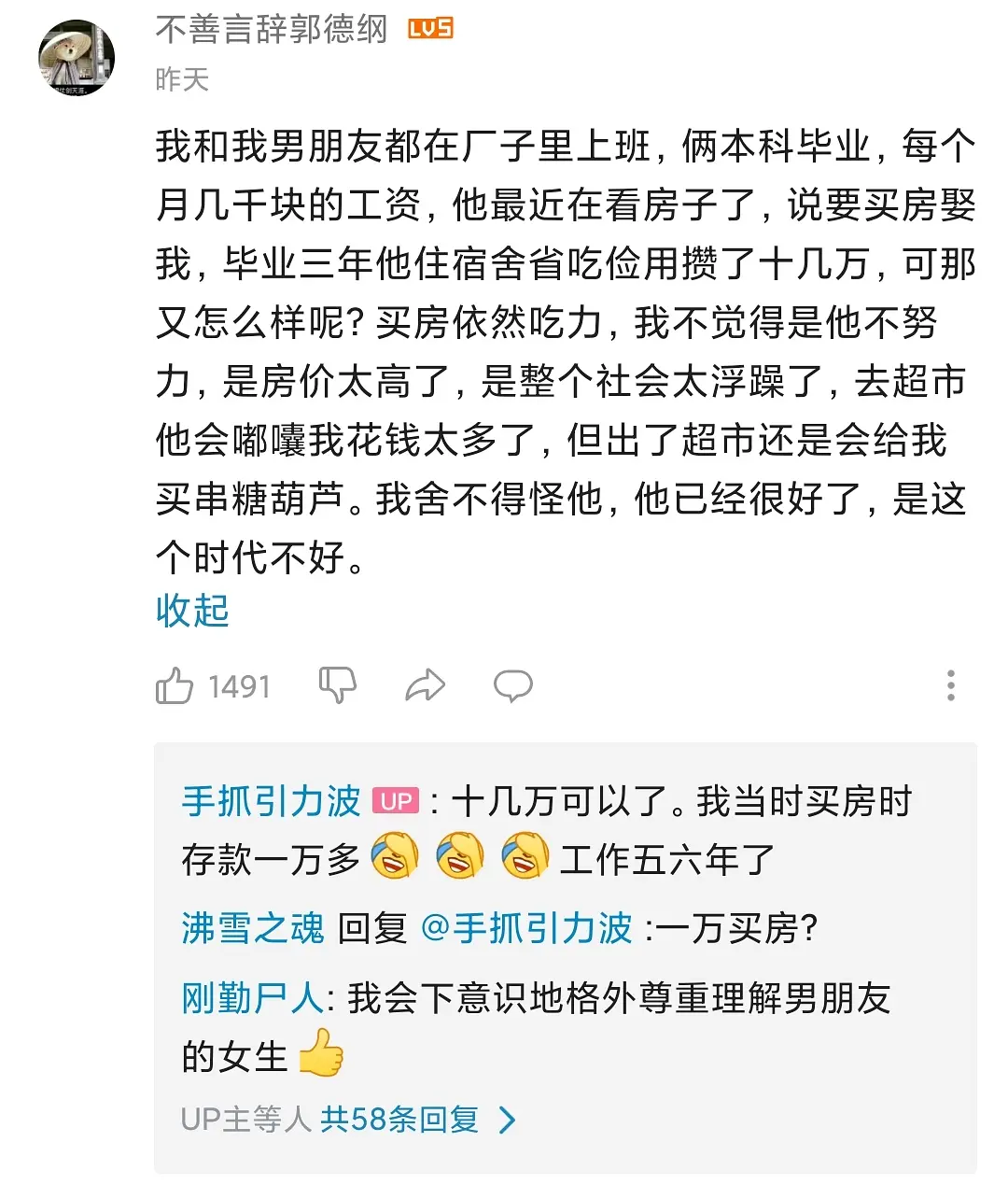The image size is (1008, 1184).
Task: Open the comment's three-dot overflow menu
Action: click(950, 685)
